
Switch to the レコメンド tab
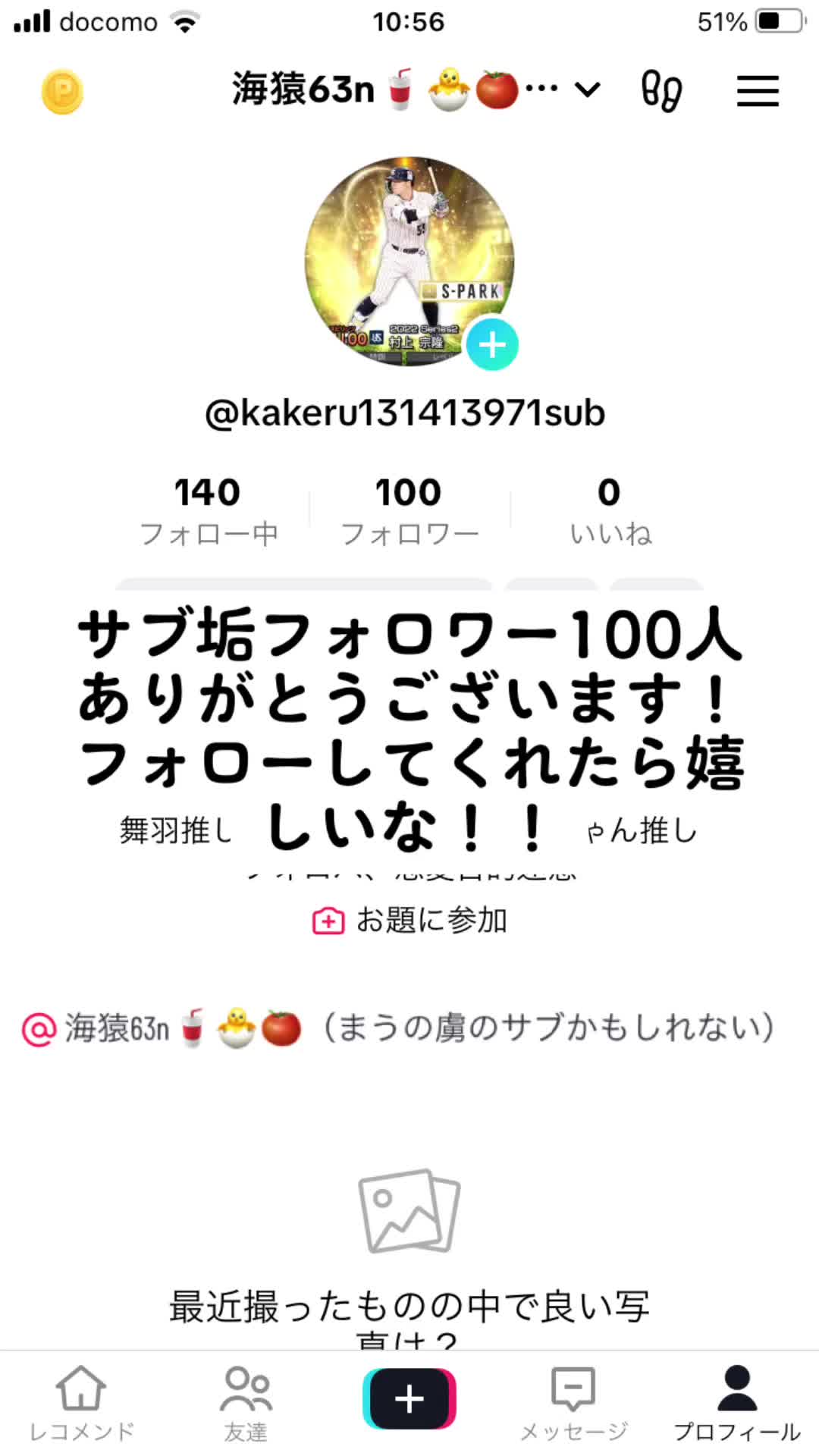82,1403
